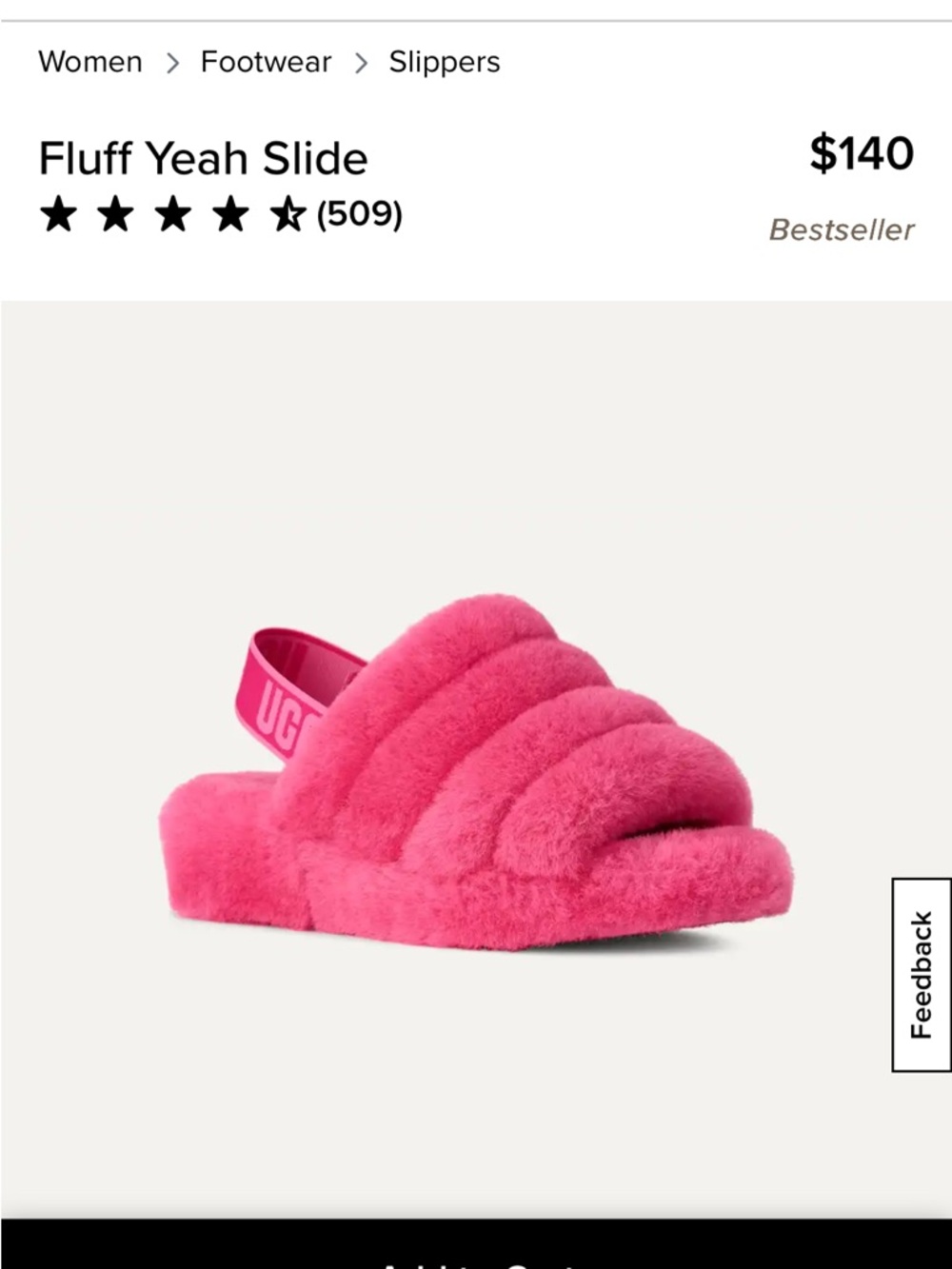
Task: Click the first star in the rating
Action: point(59,216)
